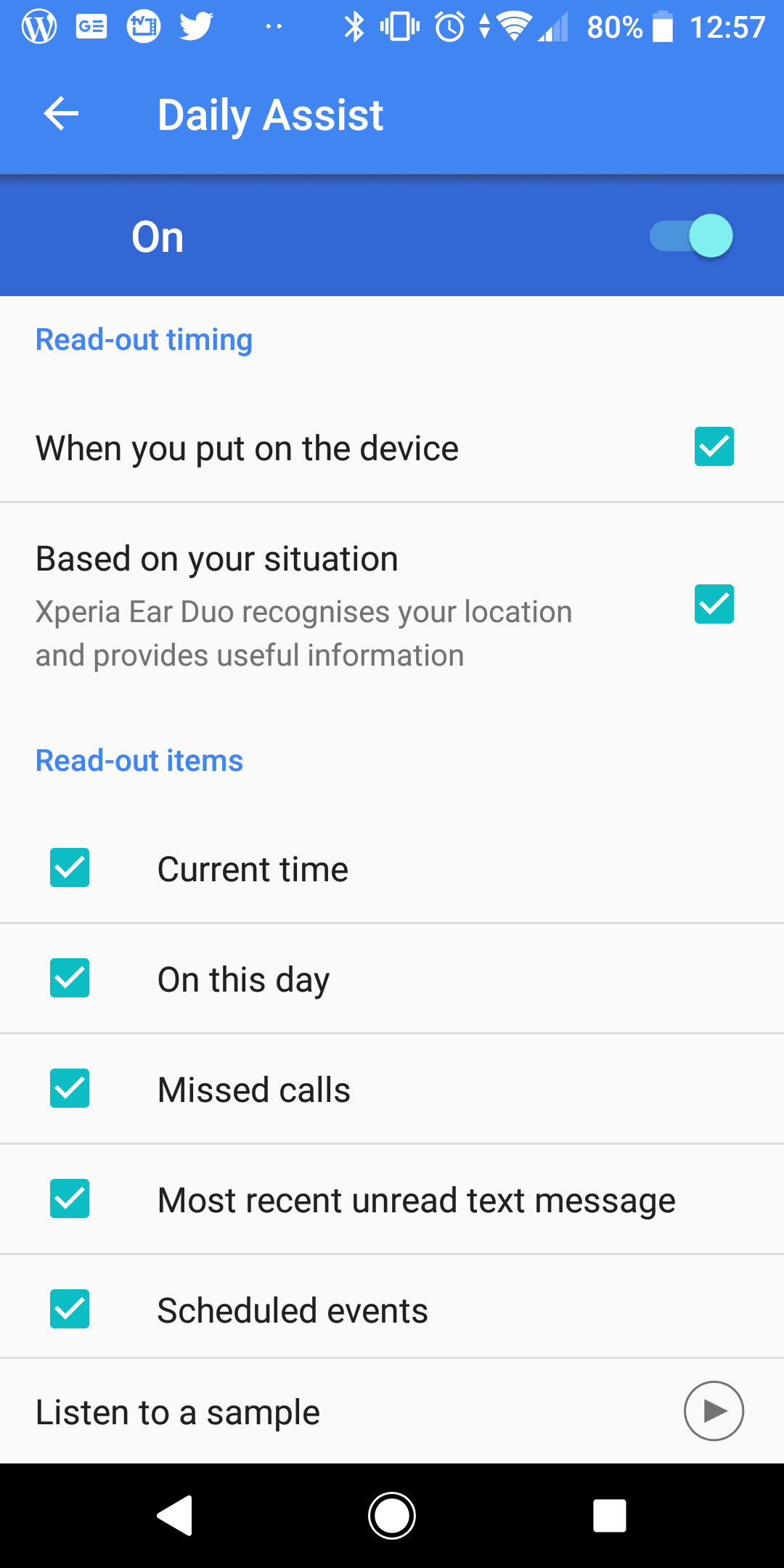
Task: Deselect the On this day item
Action: [70, 978]
